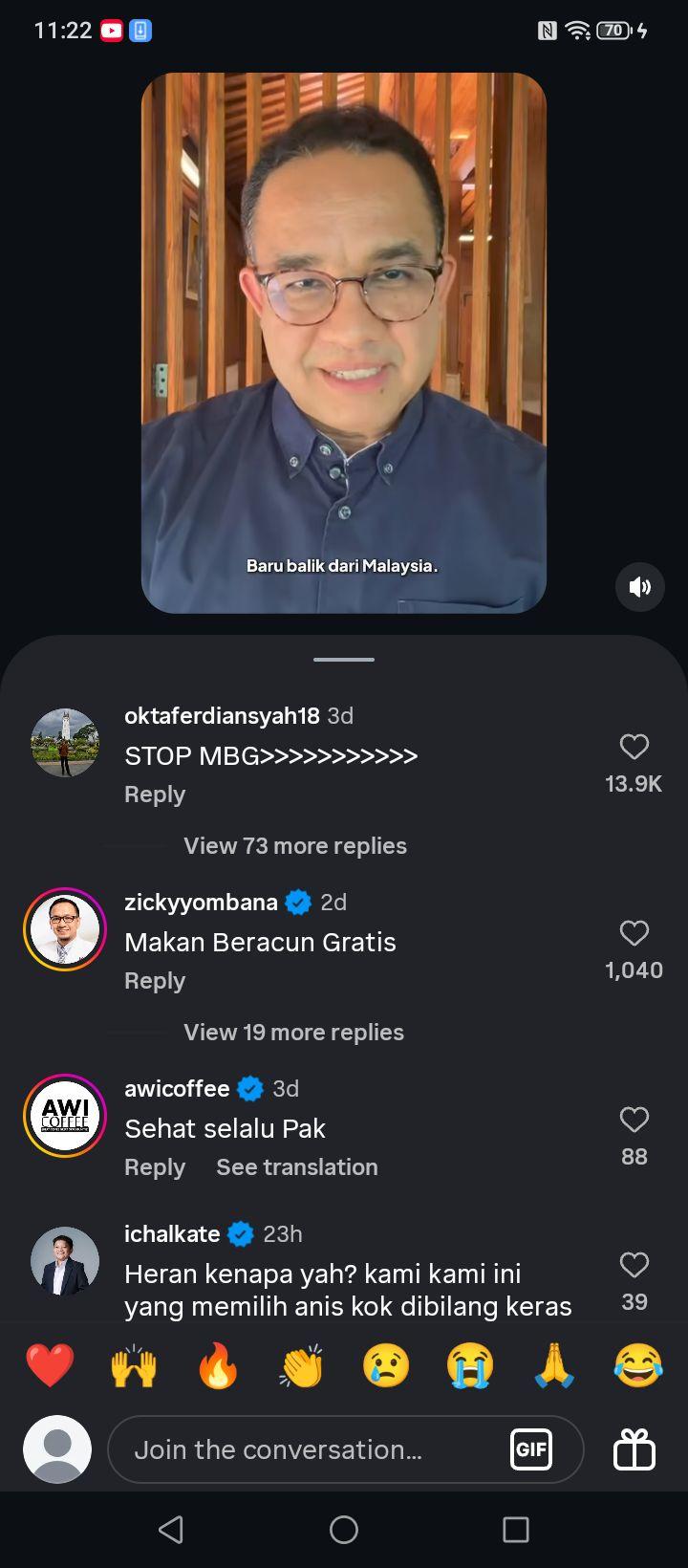Open awicoffee's profile avatar
Viewport: 688px width, 1568px height.
point(65,1116)
